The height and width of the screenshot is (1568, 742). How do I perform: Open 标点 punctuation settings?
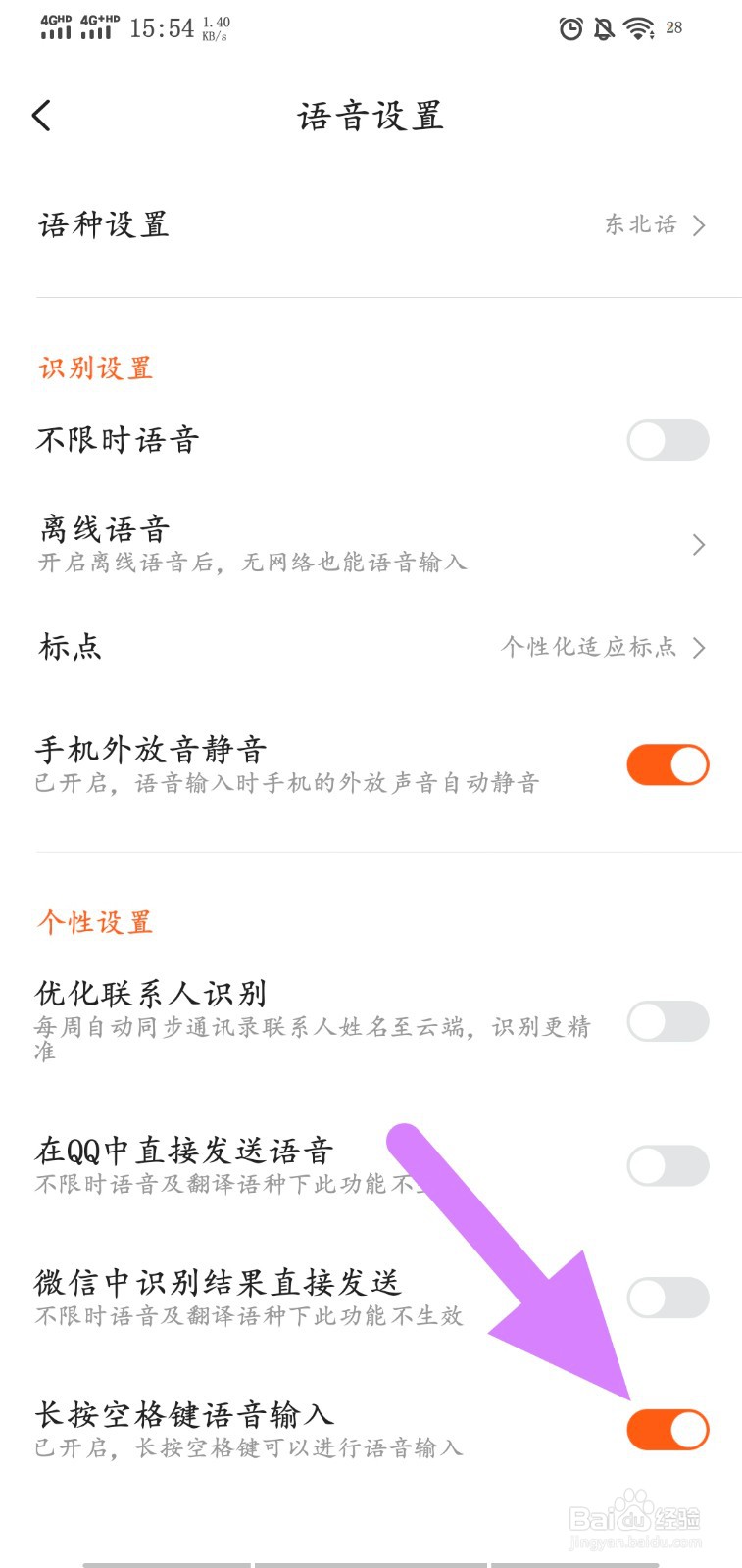(x=371, y=648)
